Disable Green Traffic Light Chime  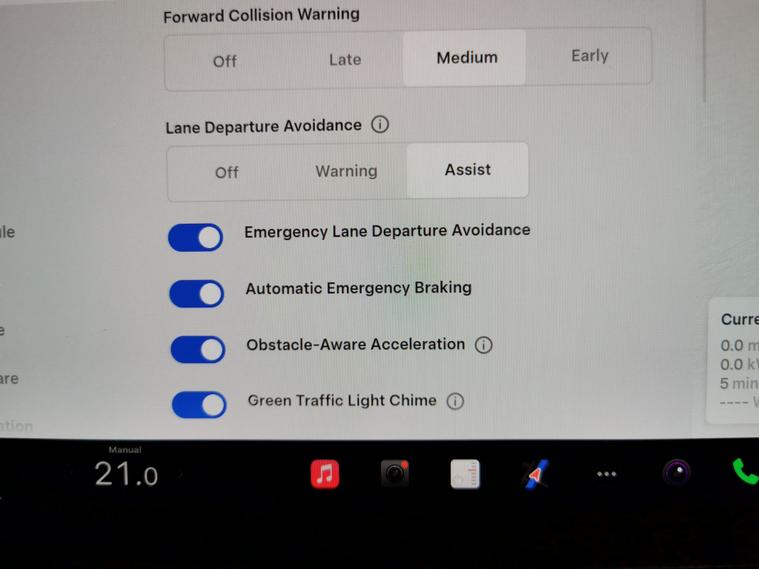[199, 404]
